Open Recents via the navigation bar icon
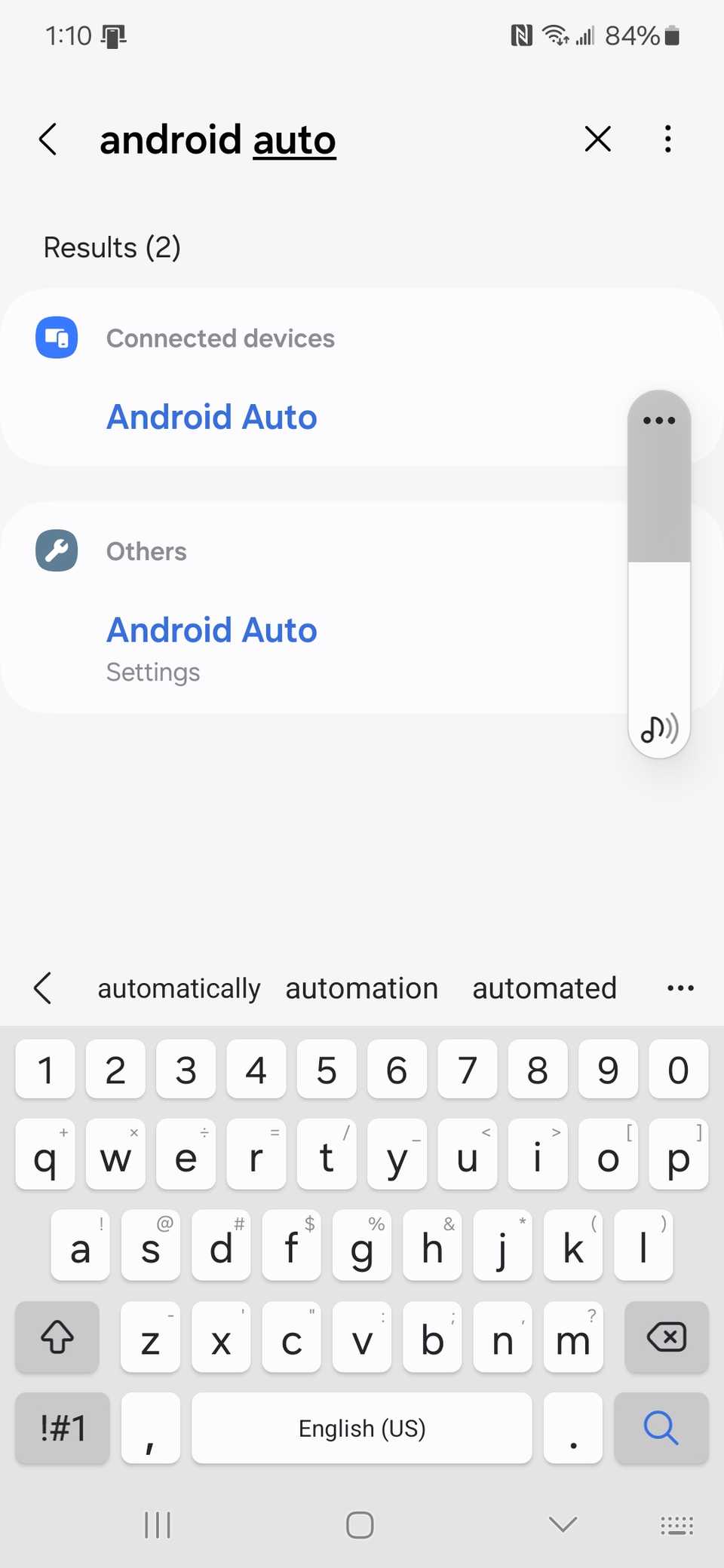This screenshot has height=1568, width=724. pyautogui.click(x=156, y=1525)
